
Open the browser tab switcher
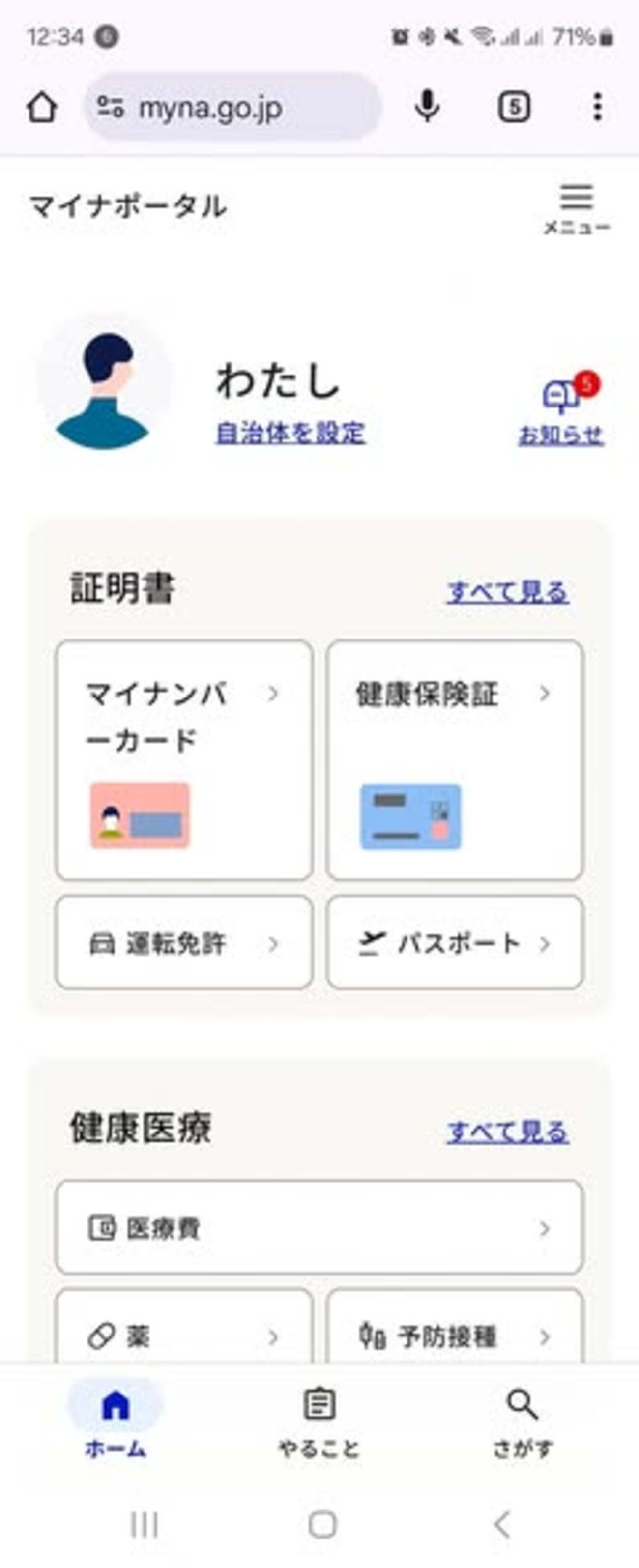pos(514,108)
